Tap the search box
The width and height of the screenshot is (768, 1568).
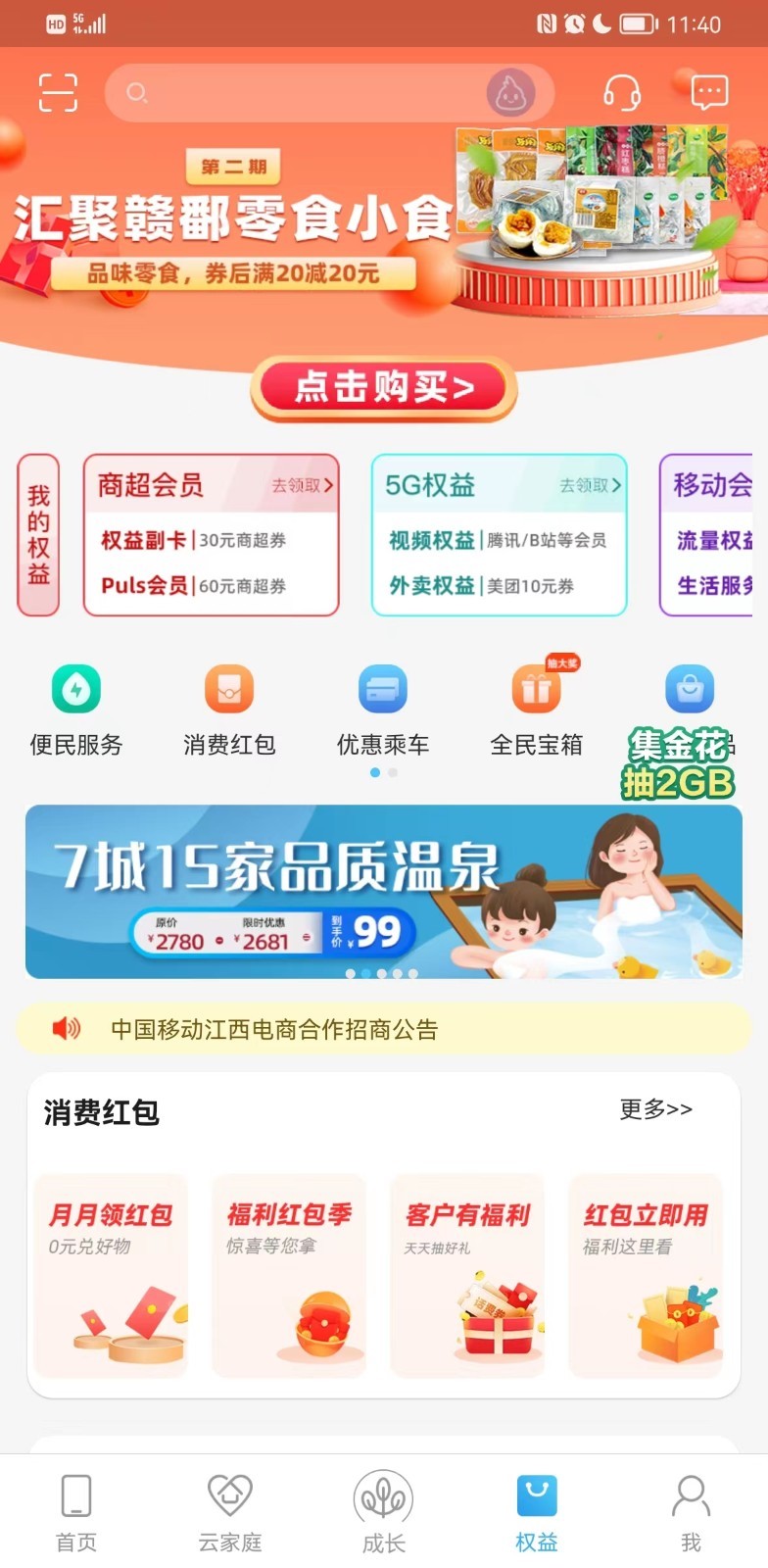coord(304,93)
